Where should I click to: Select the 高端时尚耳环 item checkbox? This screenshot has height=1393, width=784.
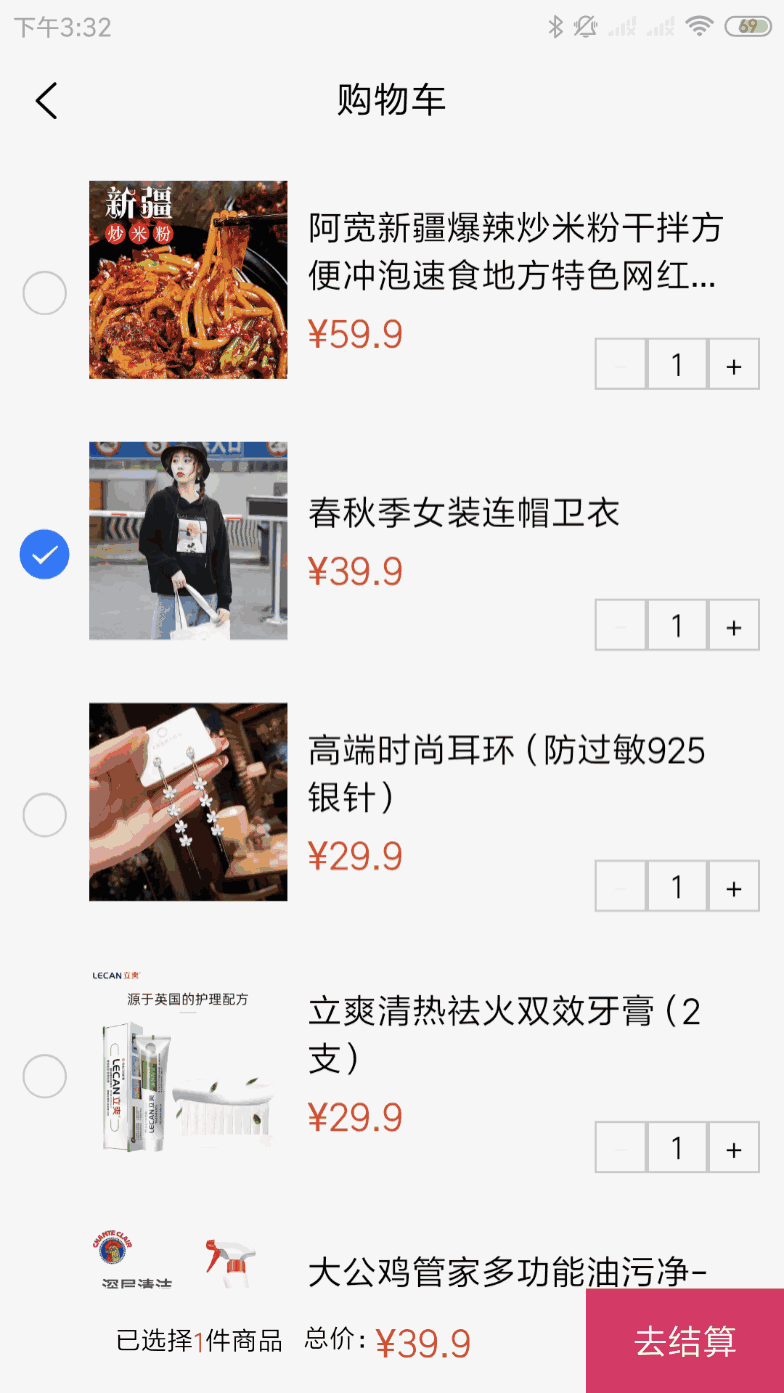[x=45, y=815]
